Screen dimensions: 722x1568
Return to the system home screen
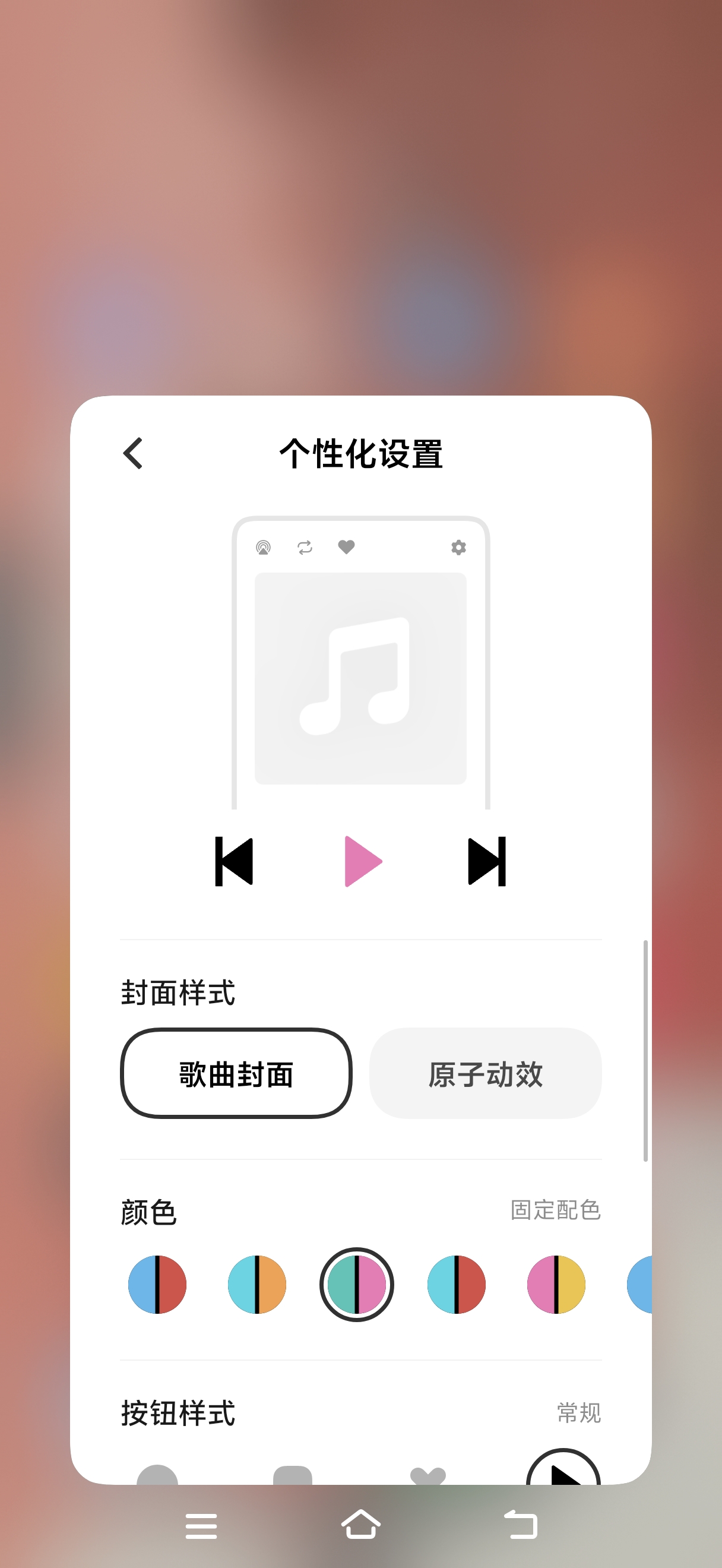pyautogui.click(x=360, y=1525)
